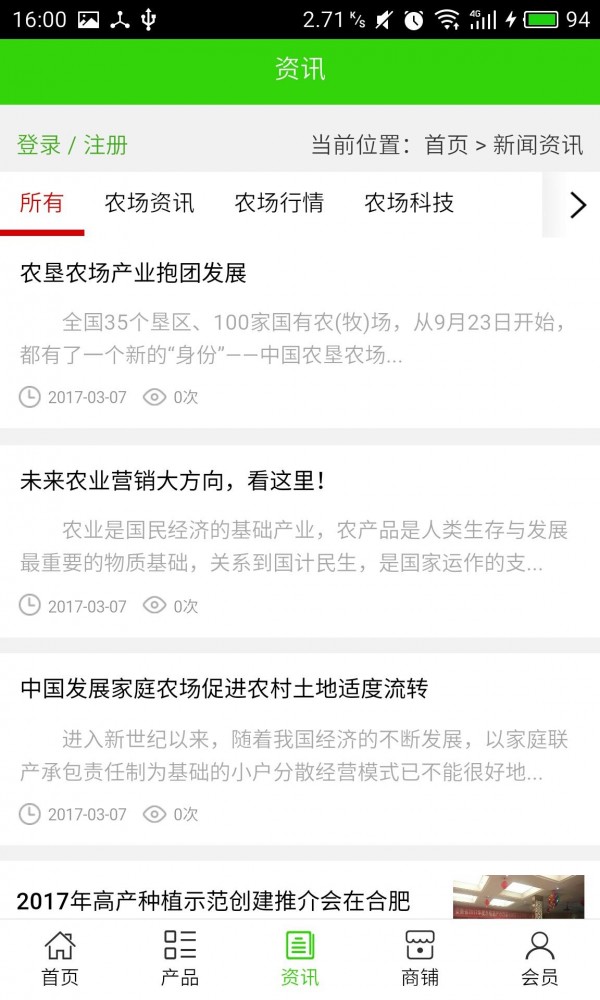Go to 首页 via the breadcrumb
The image size is (600, 1000).
tap(446, 145)
